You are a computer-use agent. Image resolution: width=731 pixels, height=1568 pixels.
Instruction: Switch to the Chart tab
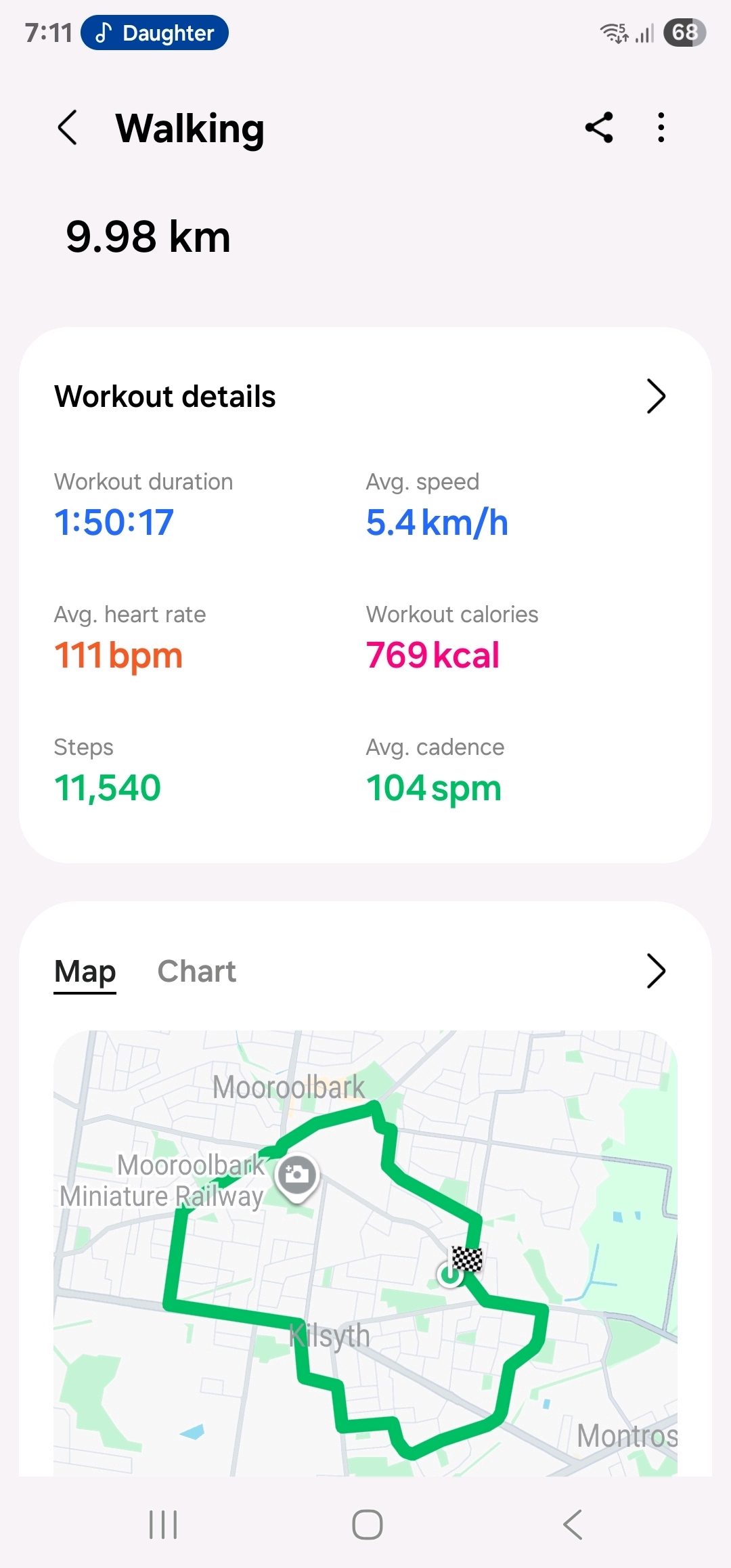pyautogui.click(x=196, y=972)
